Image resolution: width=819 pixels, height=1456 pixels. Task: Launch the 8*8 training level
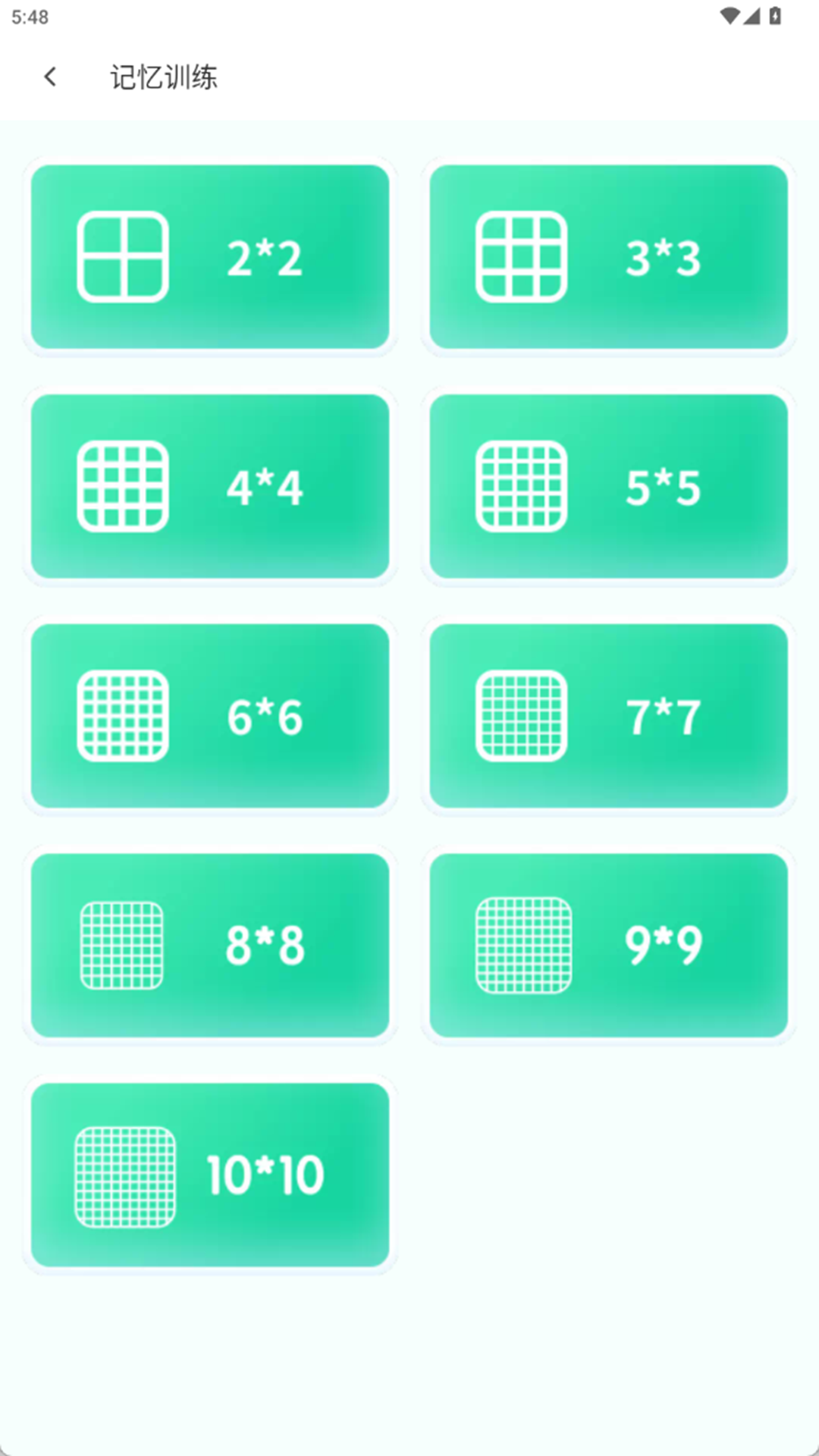click(x=210, y=946)
